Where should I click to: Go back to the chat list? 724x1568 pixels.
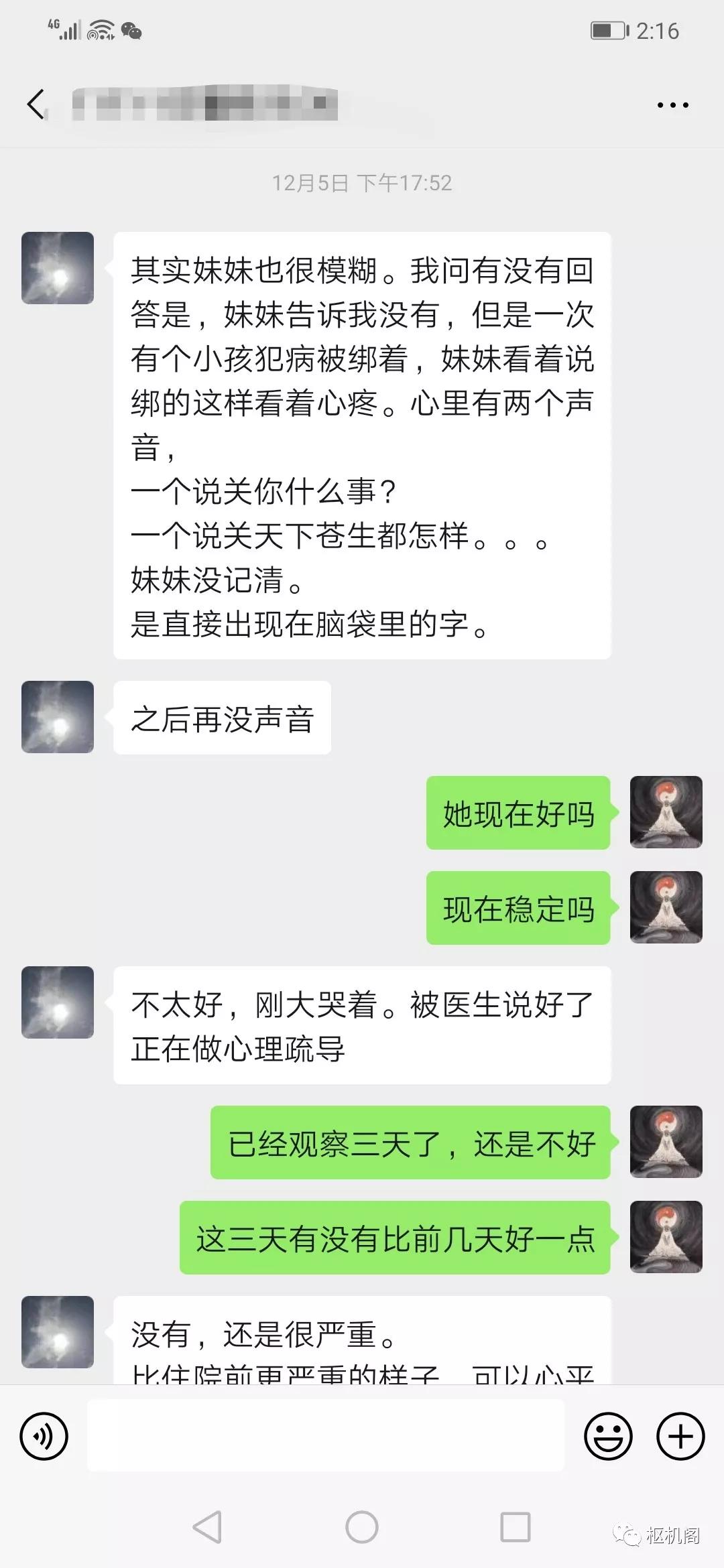pos(36,105)
